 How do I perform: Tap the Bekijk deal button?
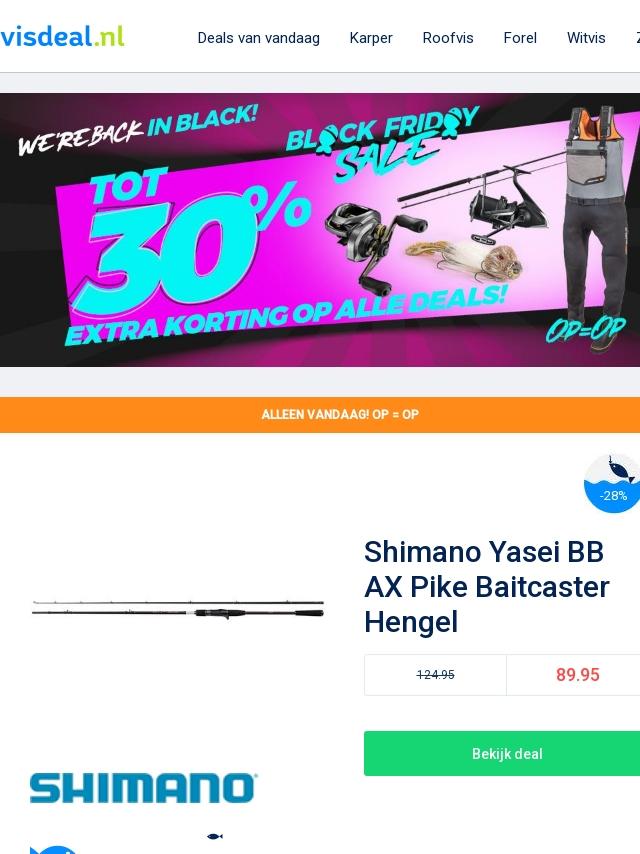tap(506, 753)
